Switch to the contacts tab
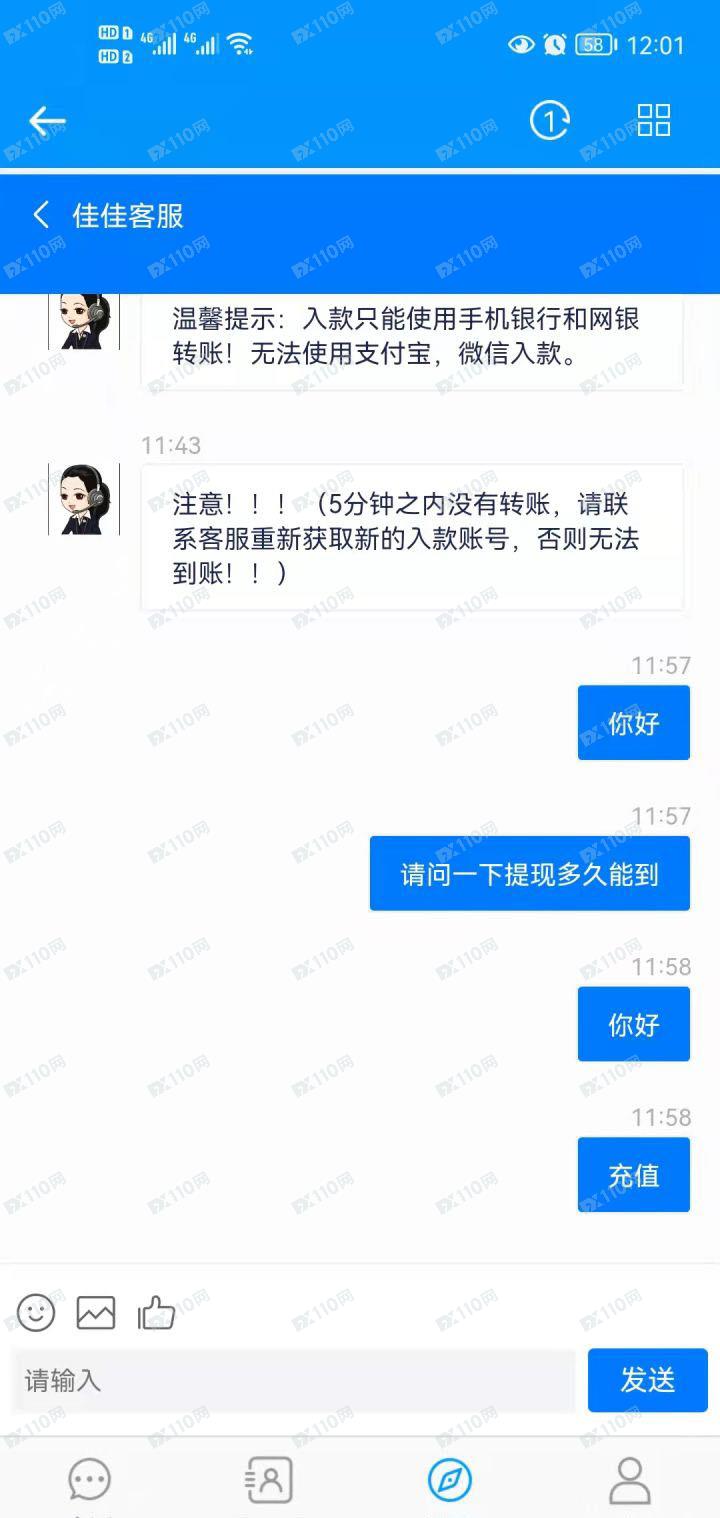 [269, 1480]
